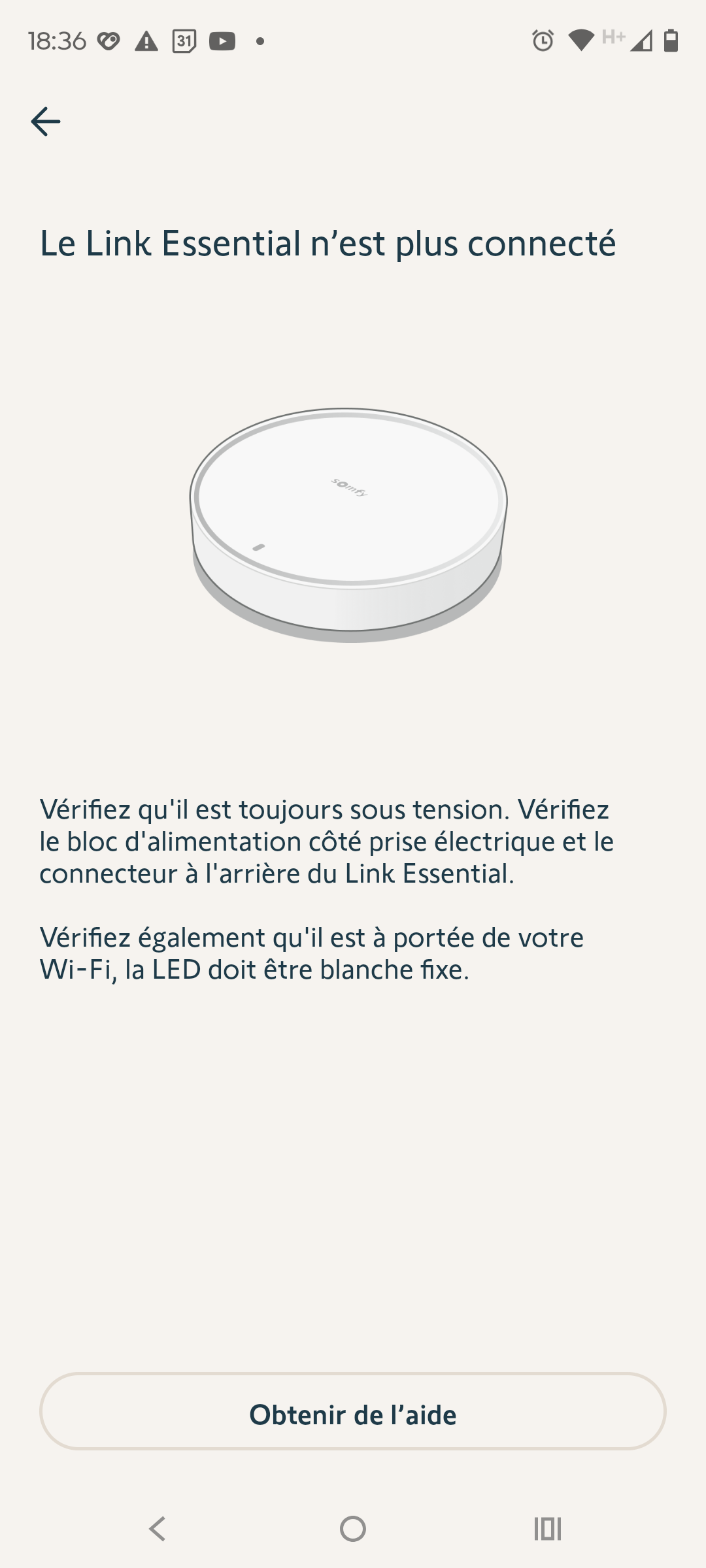Go back using the top arrow
The image size is (706, 1568).
point(46,122)
